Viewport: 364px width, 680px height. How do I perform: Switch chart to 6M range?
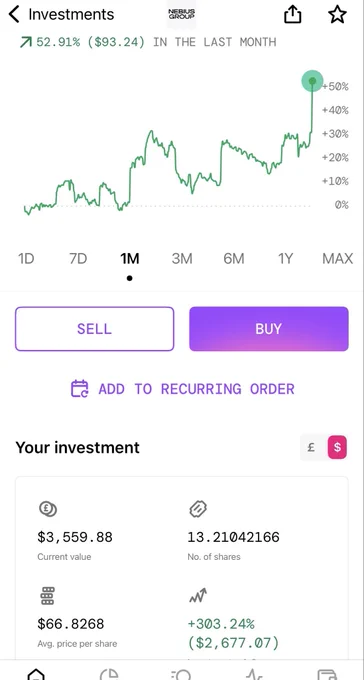pyautogui.click(x=234, y=259)
